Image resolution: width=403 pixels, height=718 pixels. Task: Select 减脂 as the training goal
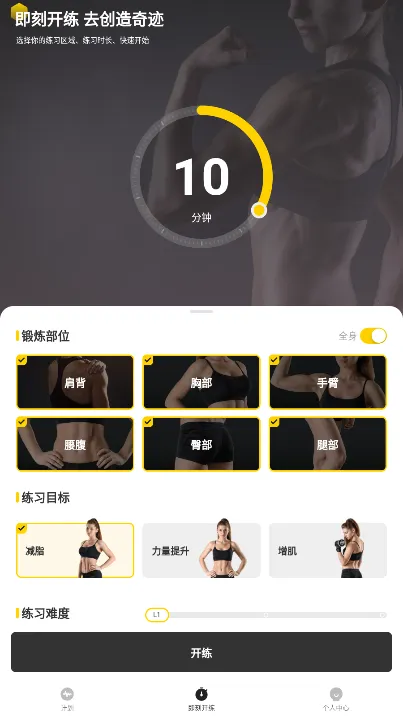click(x=75, y=550)
